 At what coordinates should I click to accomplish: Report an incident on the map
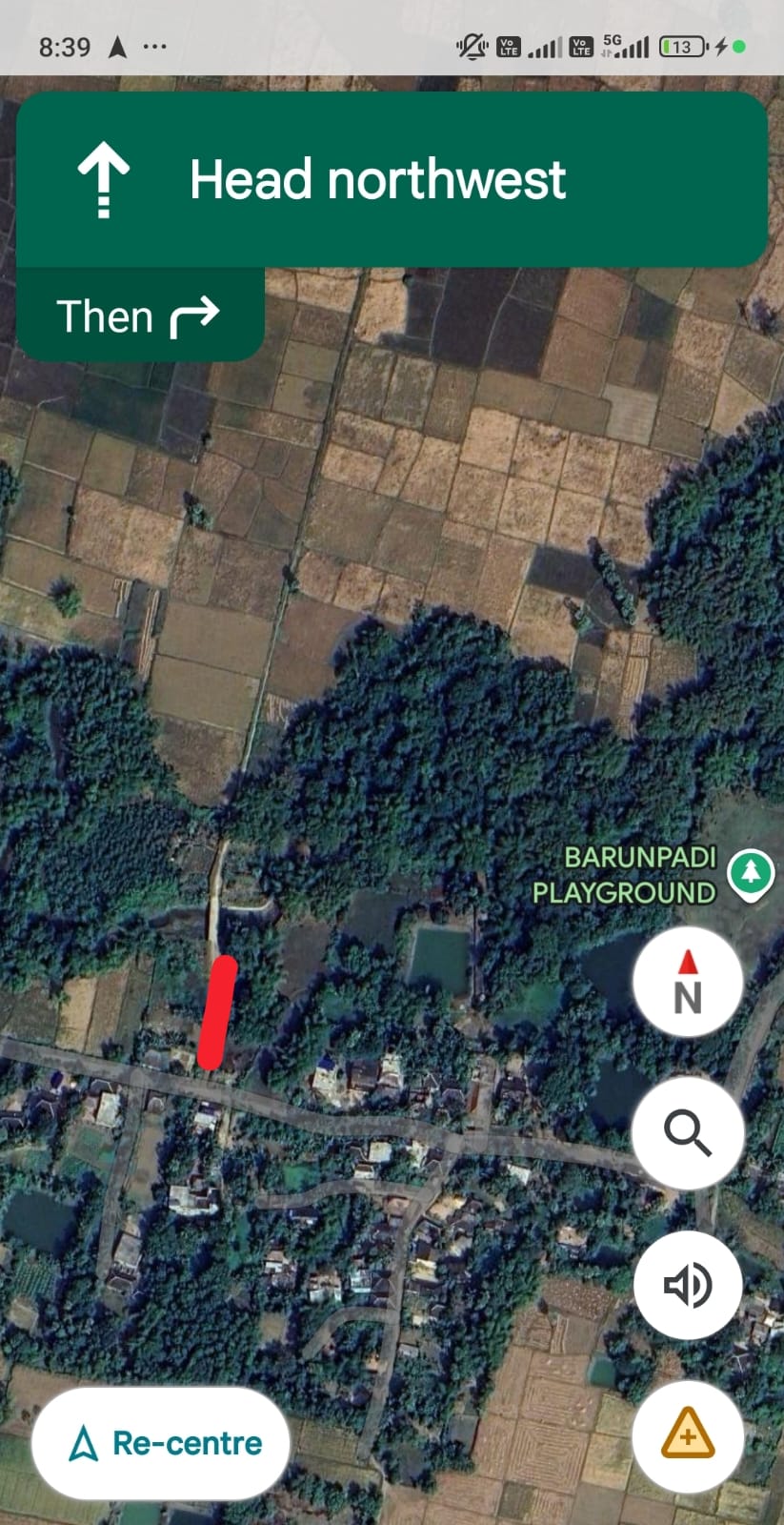pyautogui.click(x=688, y=1434)
